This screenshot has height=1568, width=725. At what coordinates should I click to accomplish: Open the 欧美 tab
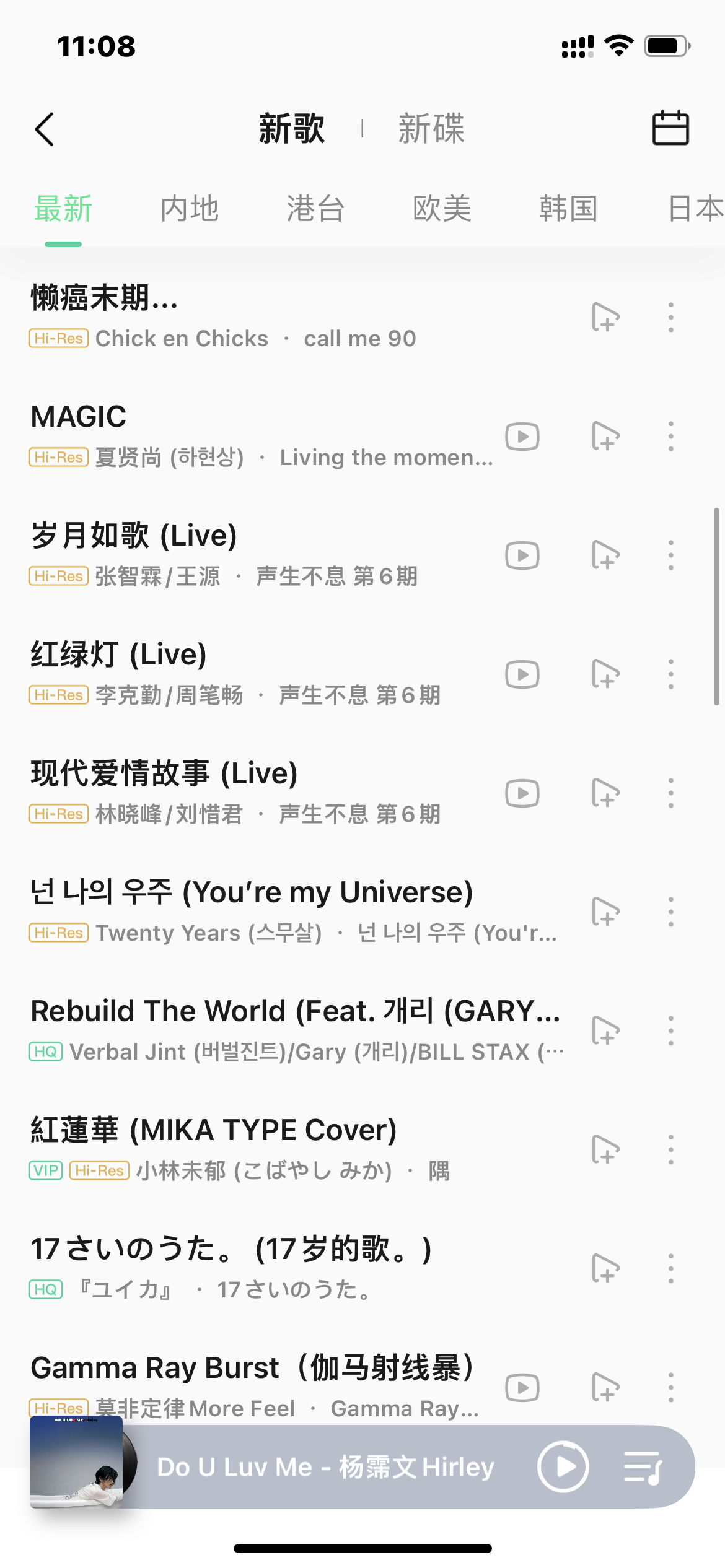point(442,209)
